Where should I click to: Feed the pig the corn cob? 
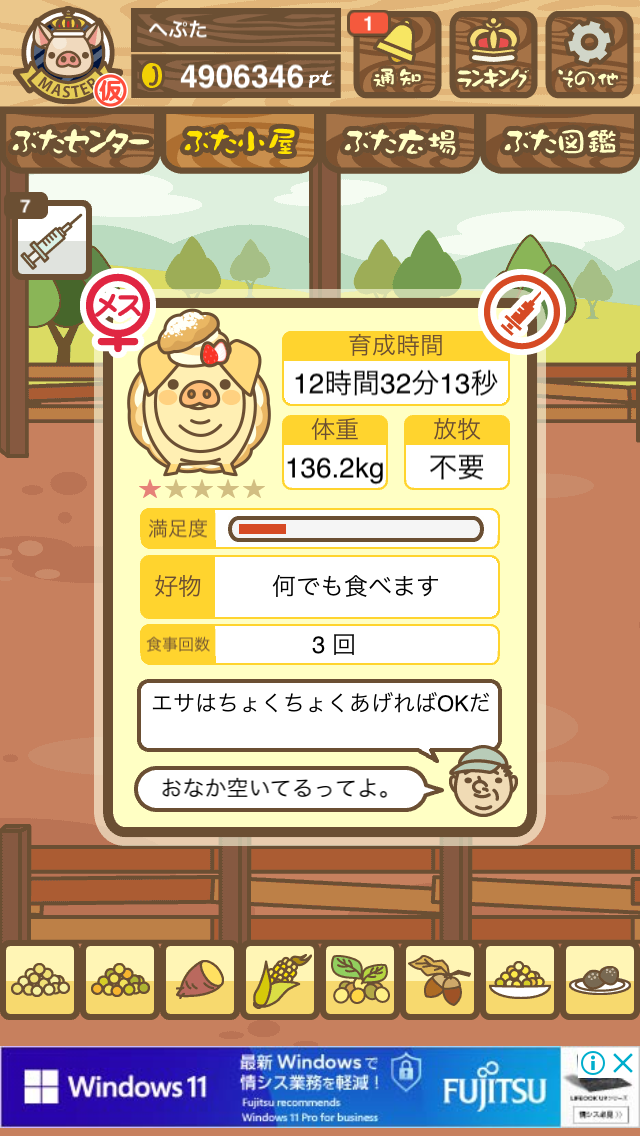point(280,980)
